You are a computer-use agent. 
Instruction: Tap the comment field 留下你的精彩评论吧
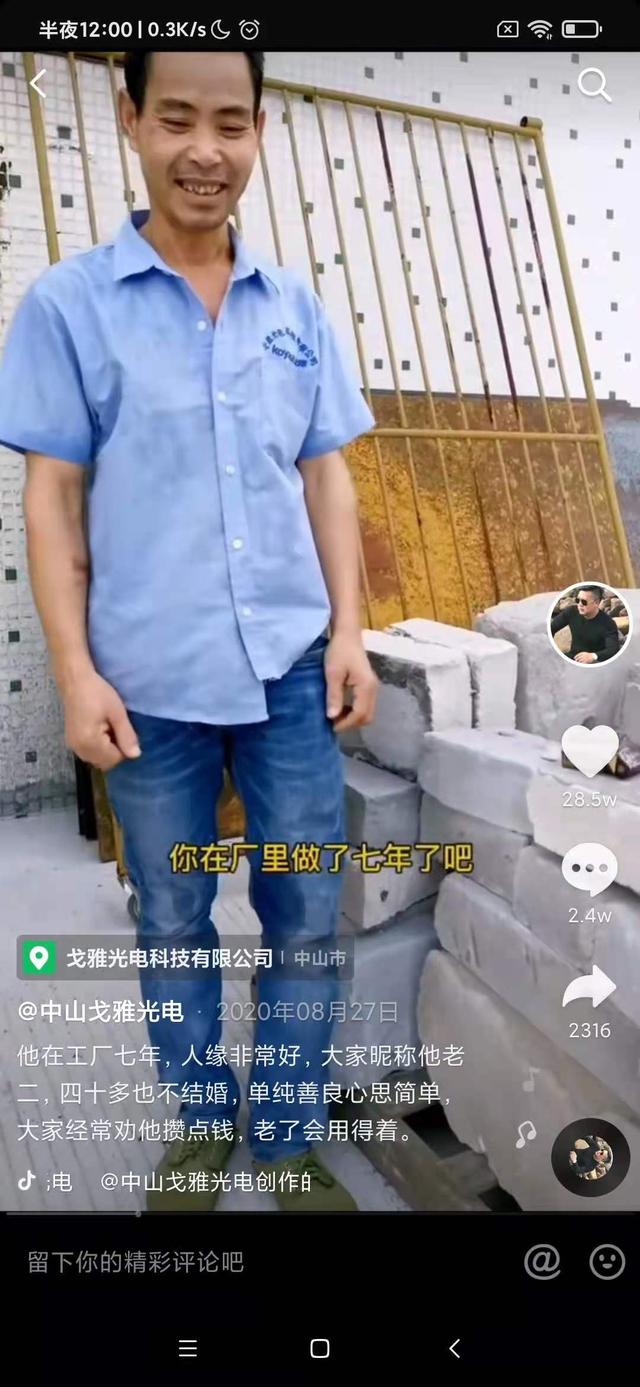coord(136,1262)
